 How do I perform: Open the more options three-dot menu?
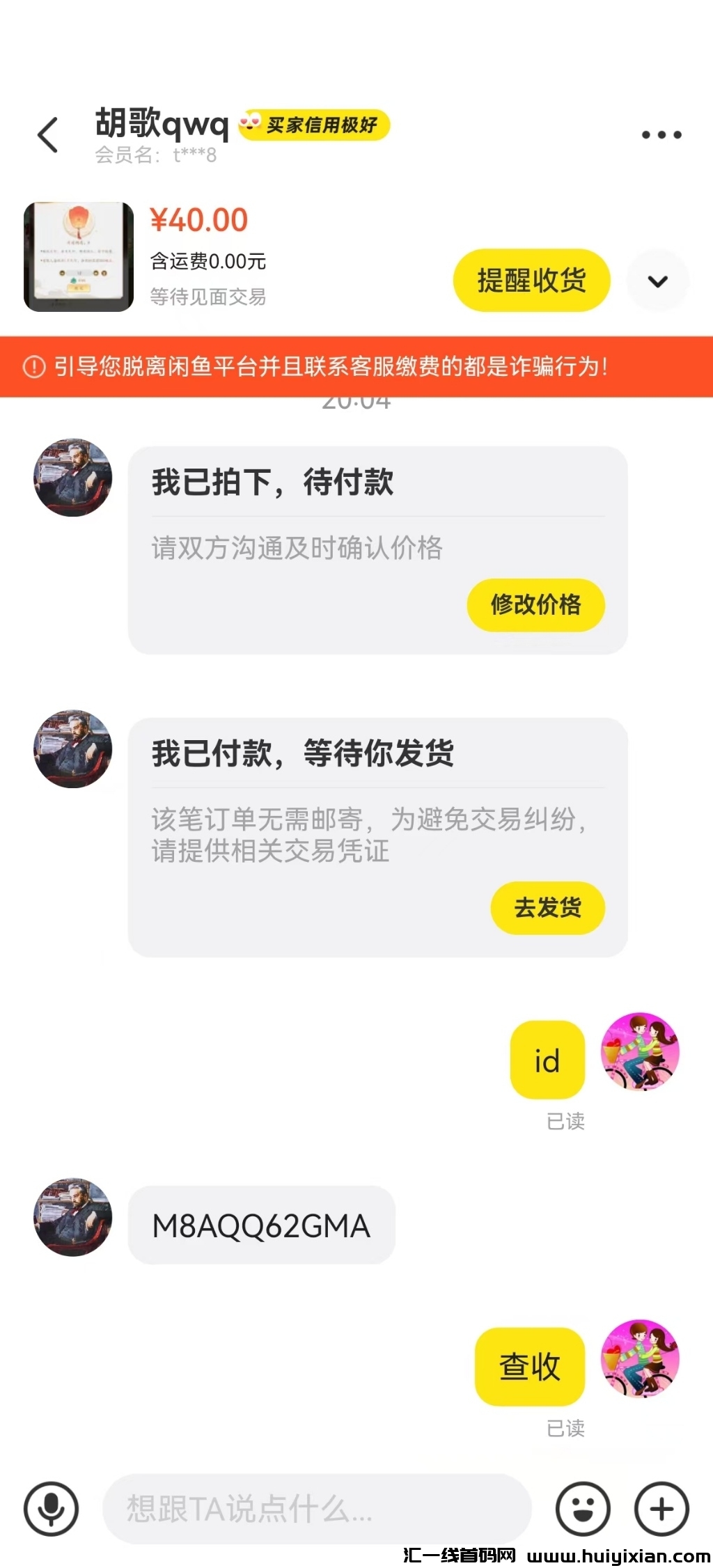click(660, 134)
